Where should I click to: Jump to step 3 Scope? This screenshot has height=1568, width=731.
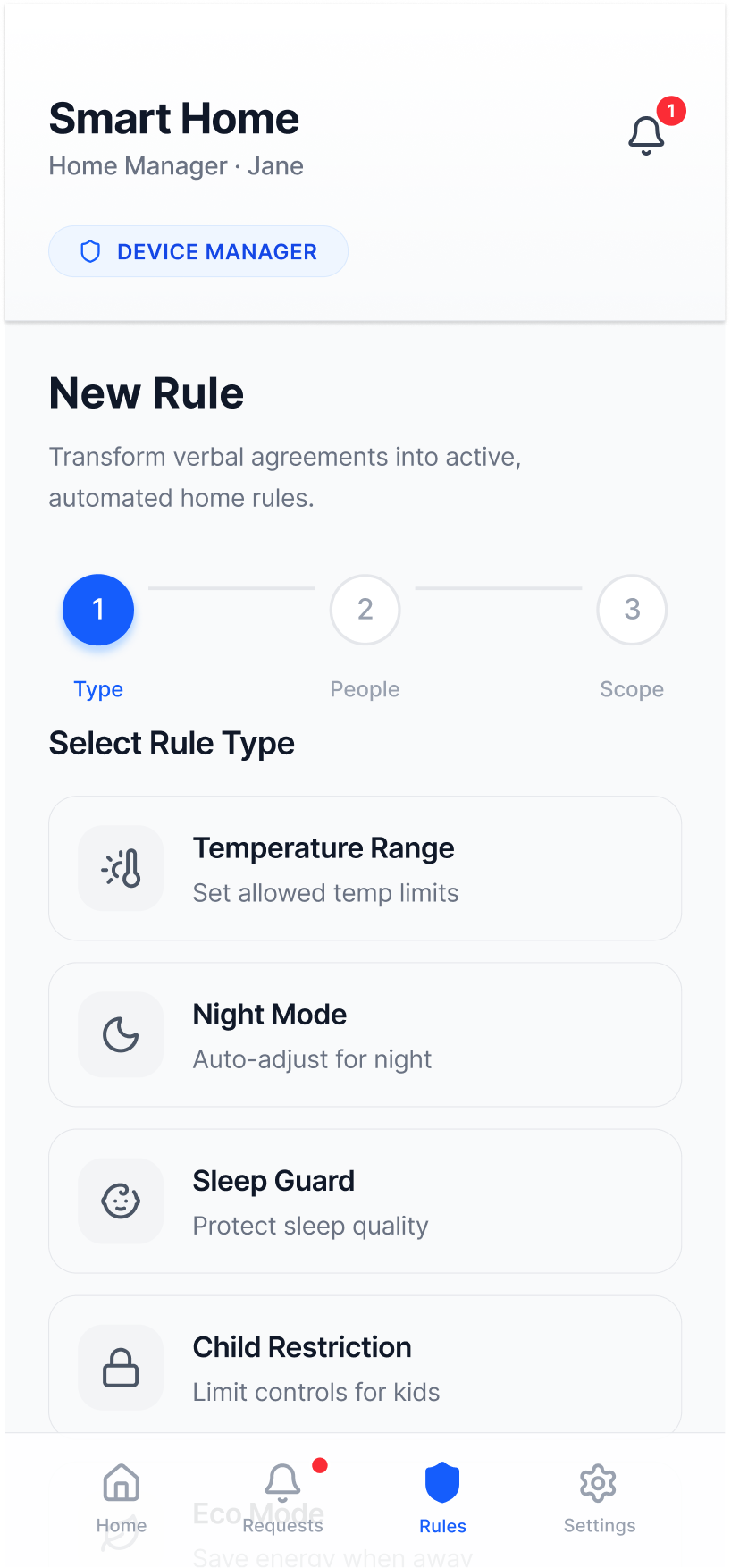point(632,610)
